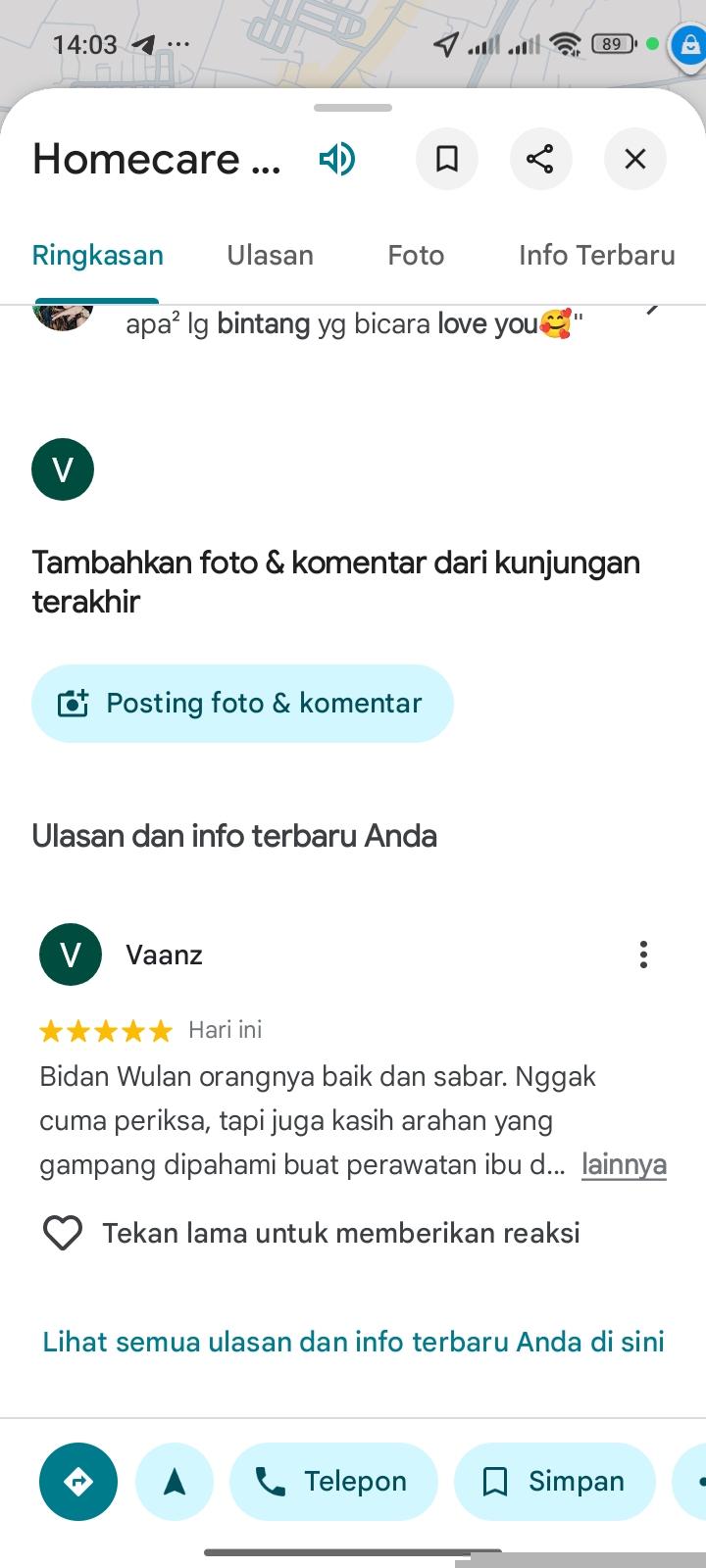The width and height of the screenshot is (706, 1568).
Task: Save place with the top bookmark icon
Action: click(447, 159)
